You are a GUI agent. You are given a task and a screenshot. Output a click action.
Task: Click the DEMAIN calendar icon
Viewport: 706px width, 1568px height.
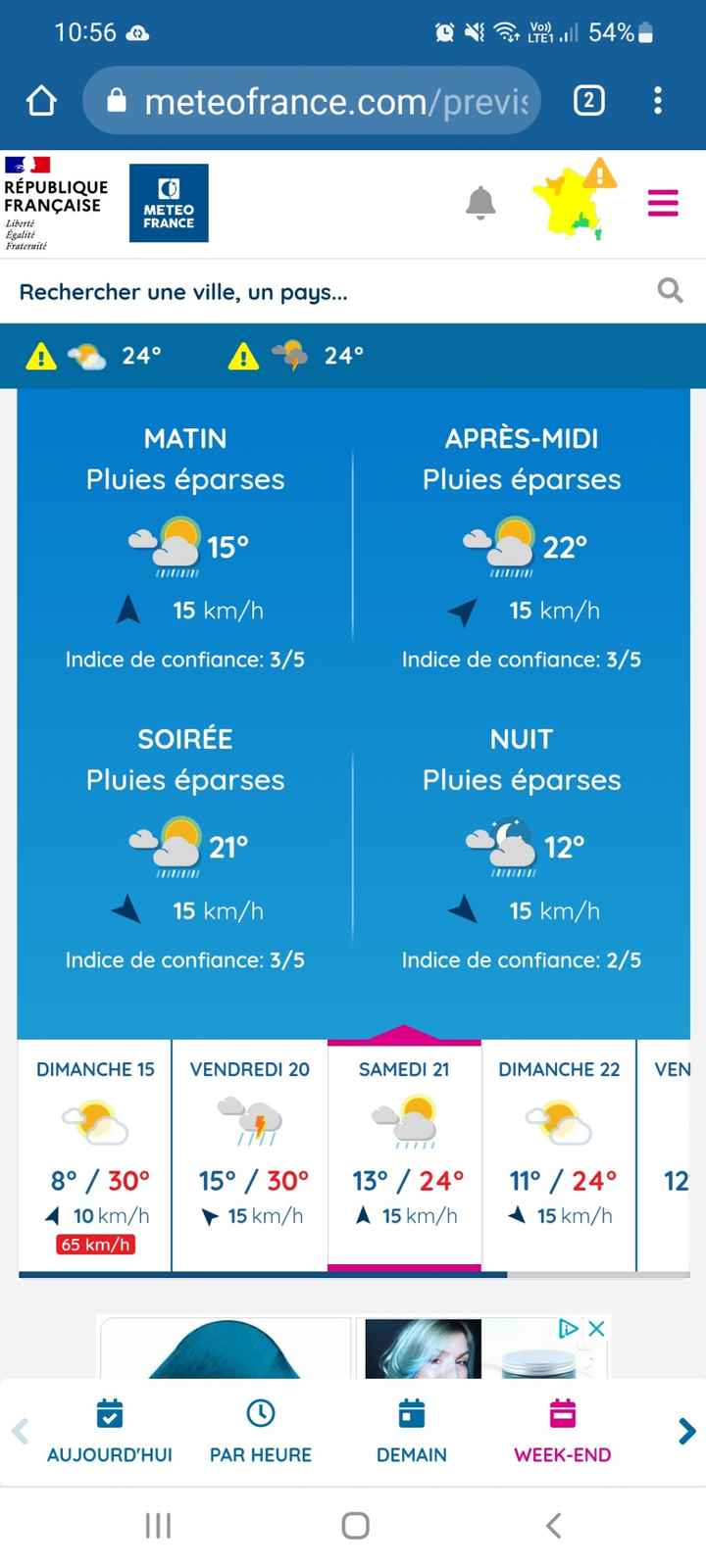(411, 1412)
